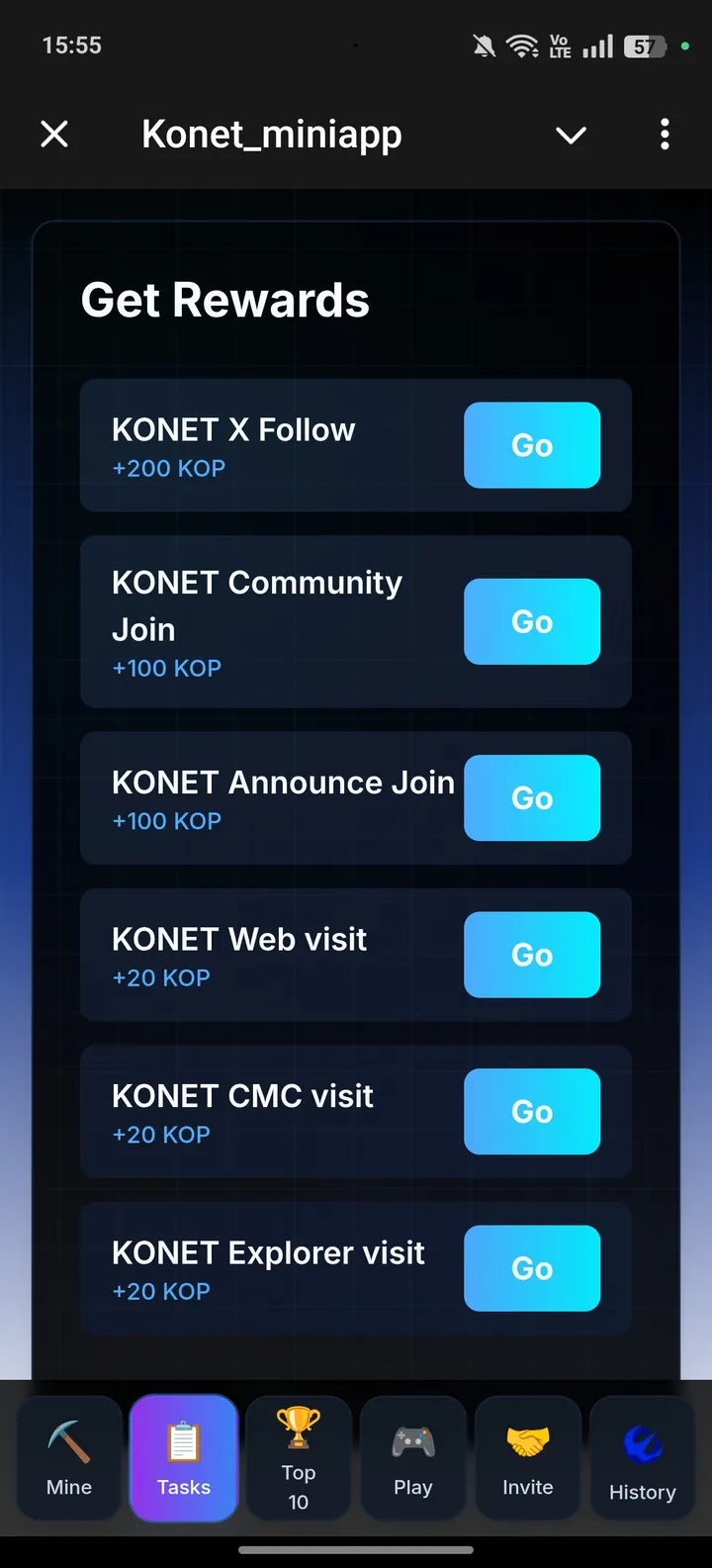Tap the battery indicator in status bar
712x1568 pixels.
644,45
